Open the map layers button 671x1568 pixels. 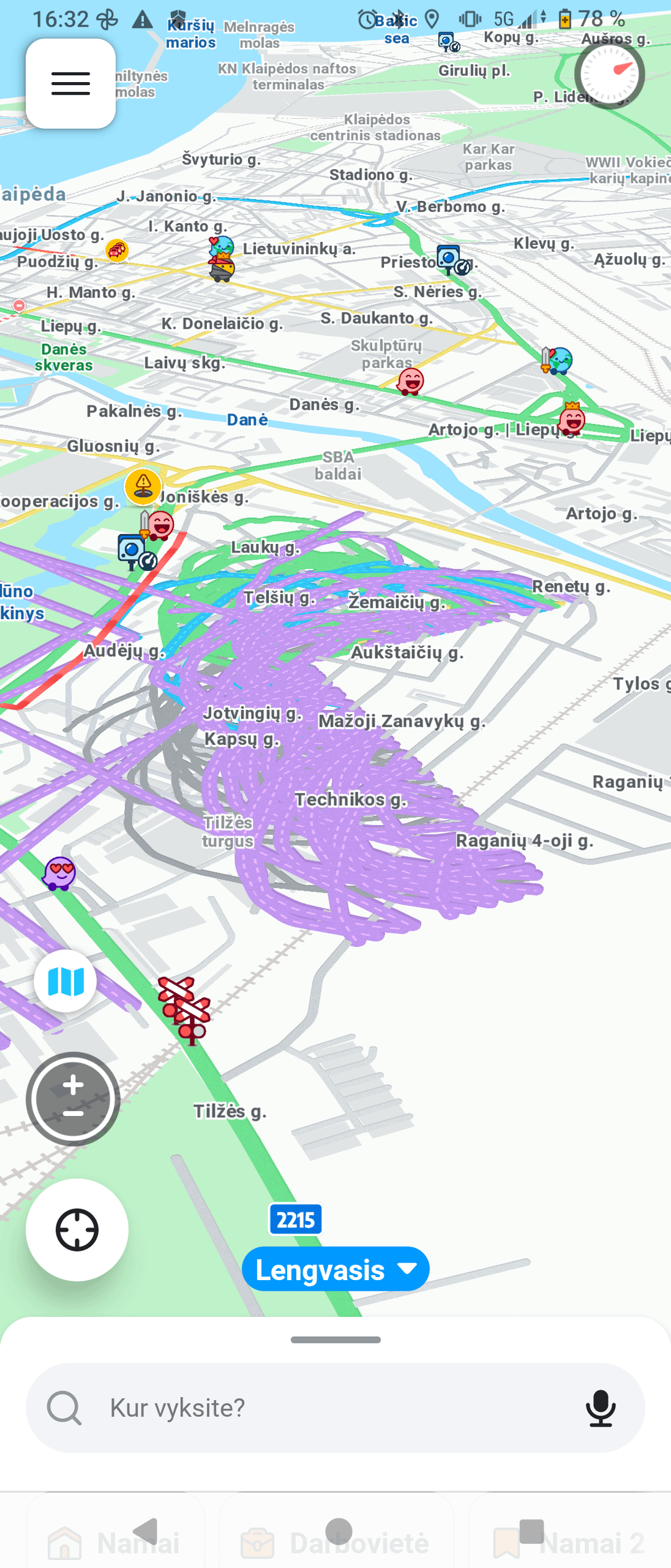click(x=66, y=982)
